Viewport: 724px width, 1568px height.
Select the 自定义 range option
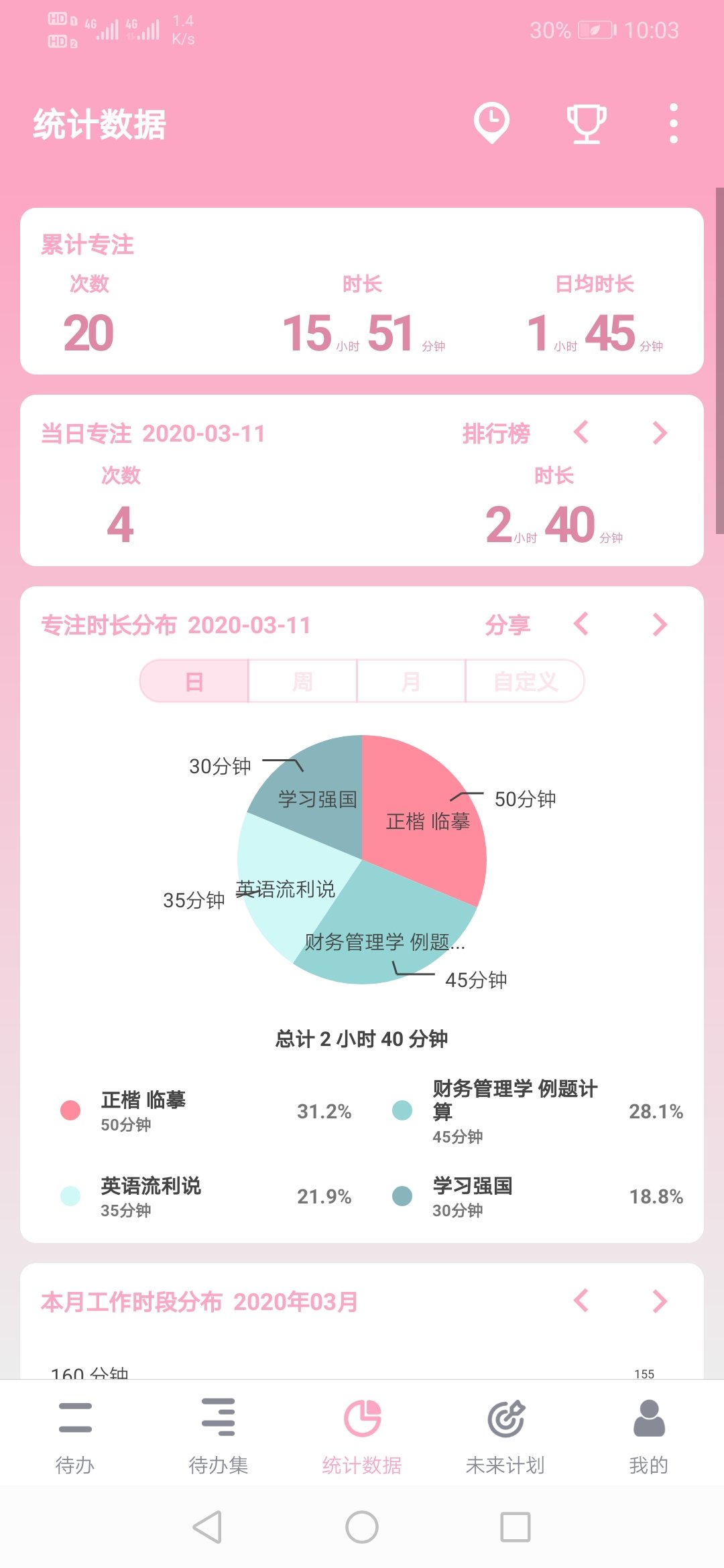(x=525, y=681)
